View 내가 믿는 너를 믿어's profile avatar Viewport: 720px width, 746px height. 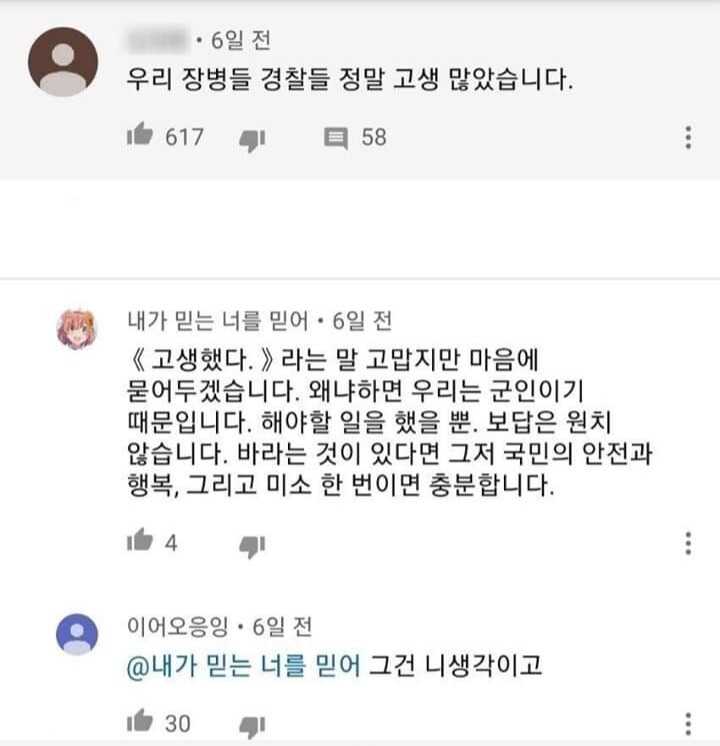pyautogui.click(x=77, y=329)
